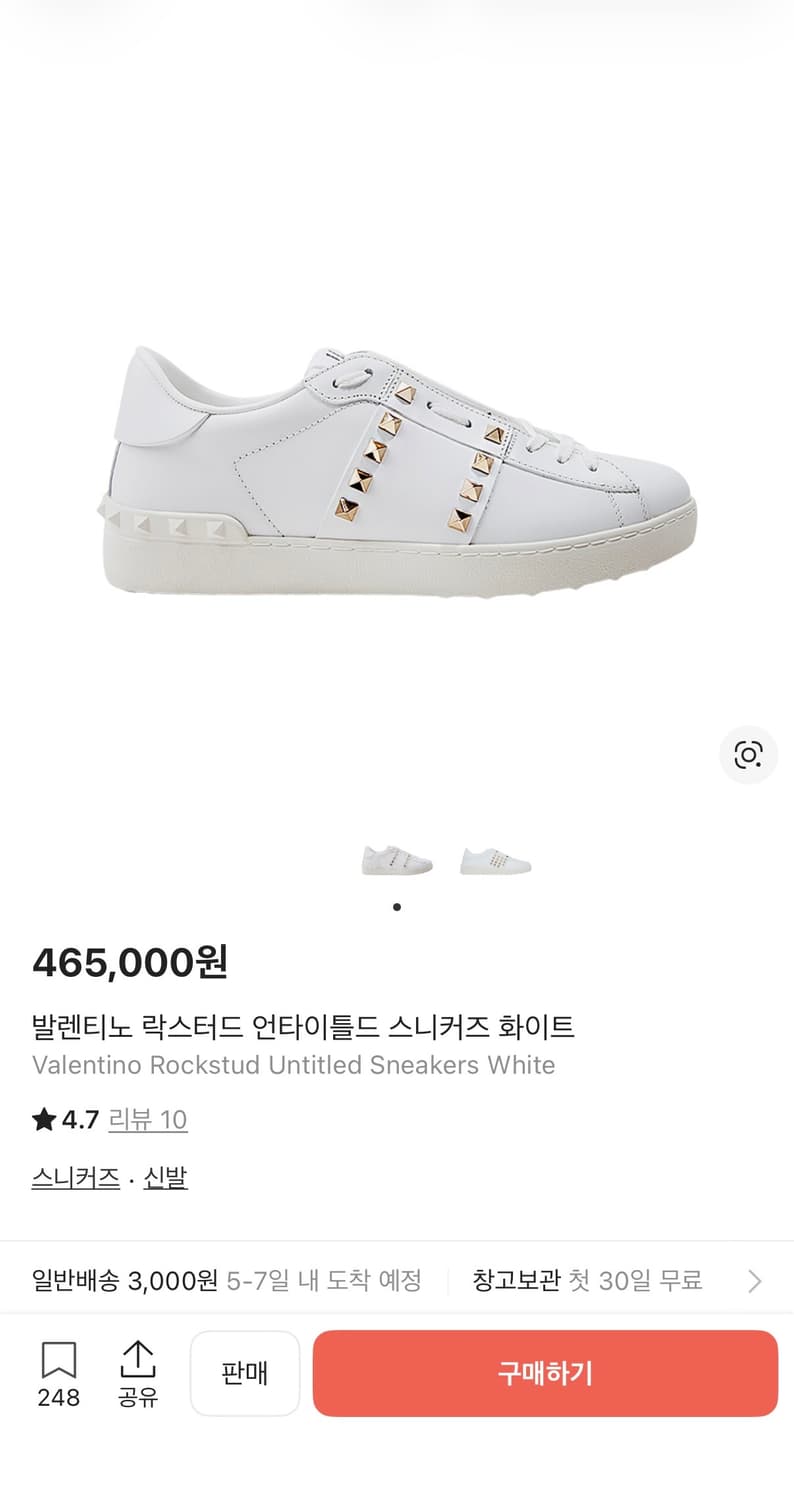Open the camera lens icon over the product photo
The height and width of the screenshot is (1500, 794).
748,756
